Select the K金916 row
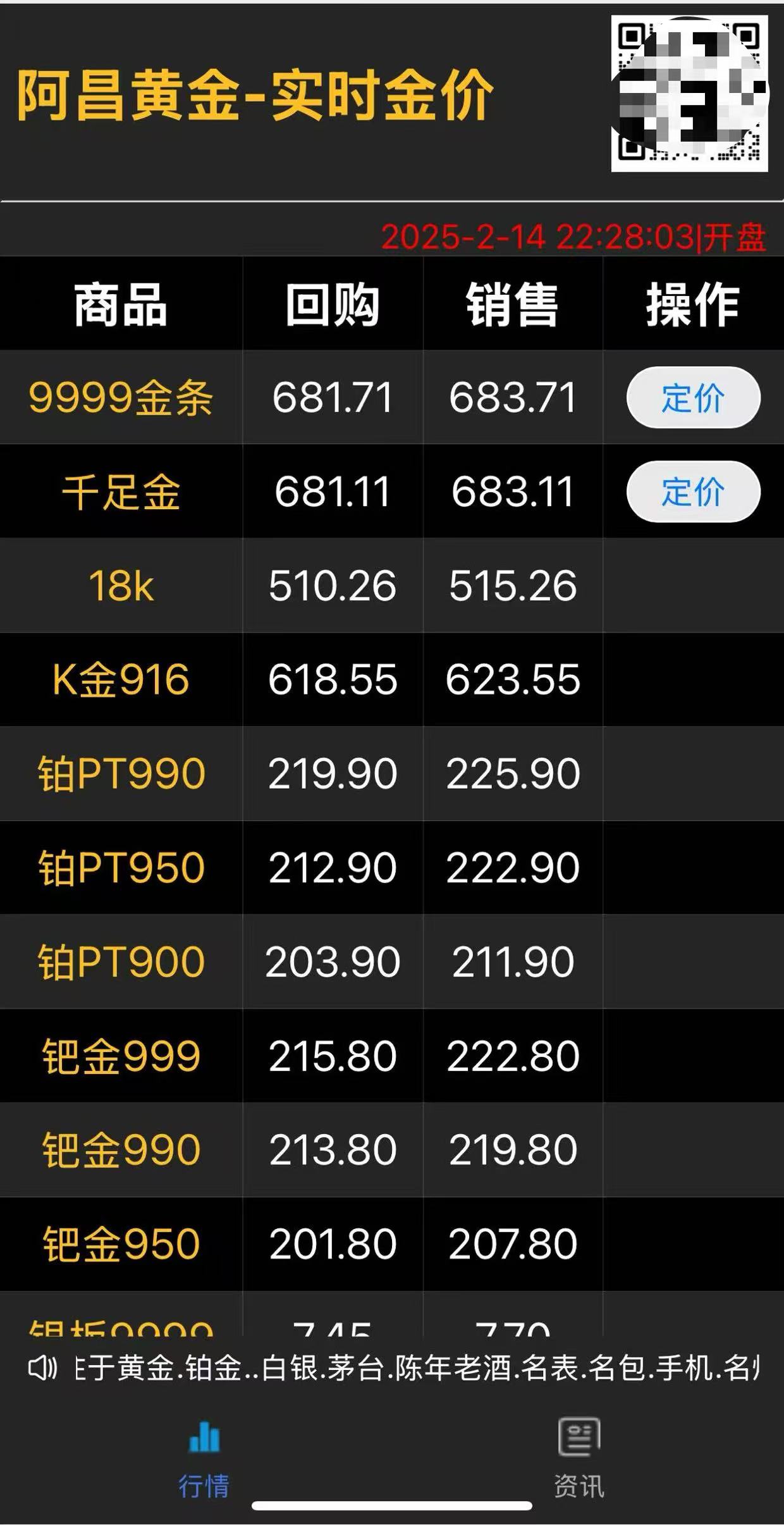This screenshot has width=784, height=1525. click(121, 680)
